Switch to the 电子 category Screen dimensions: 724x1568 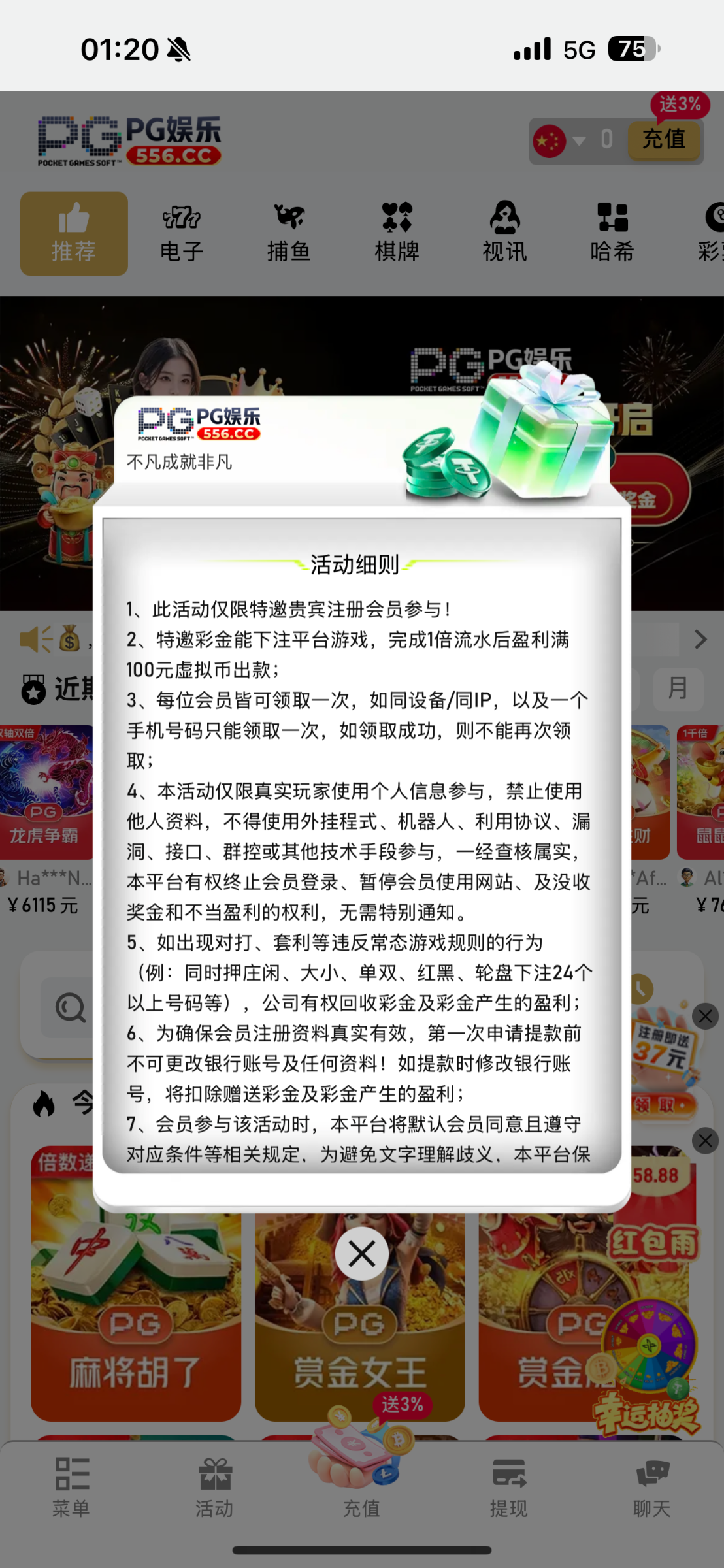[x=182, y=233]
